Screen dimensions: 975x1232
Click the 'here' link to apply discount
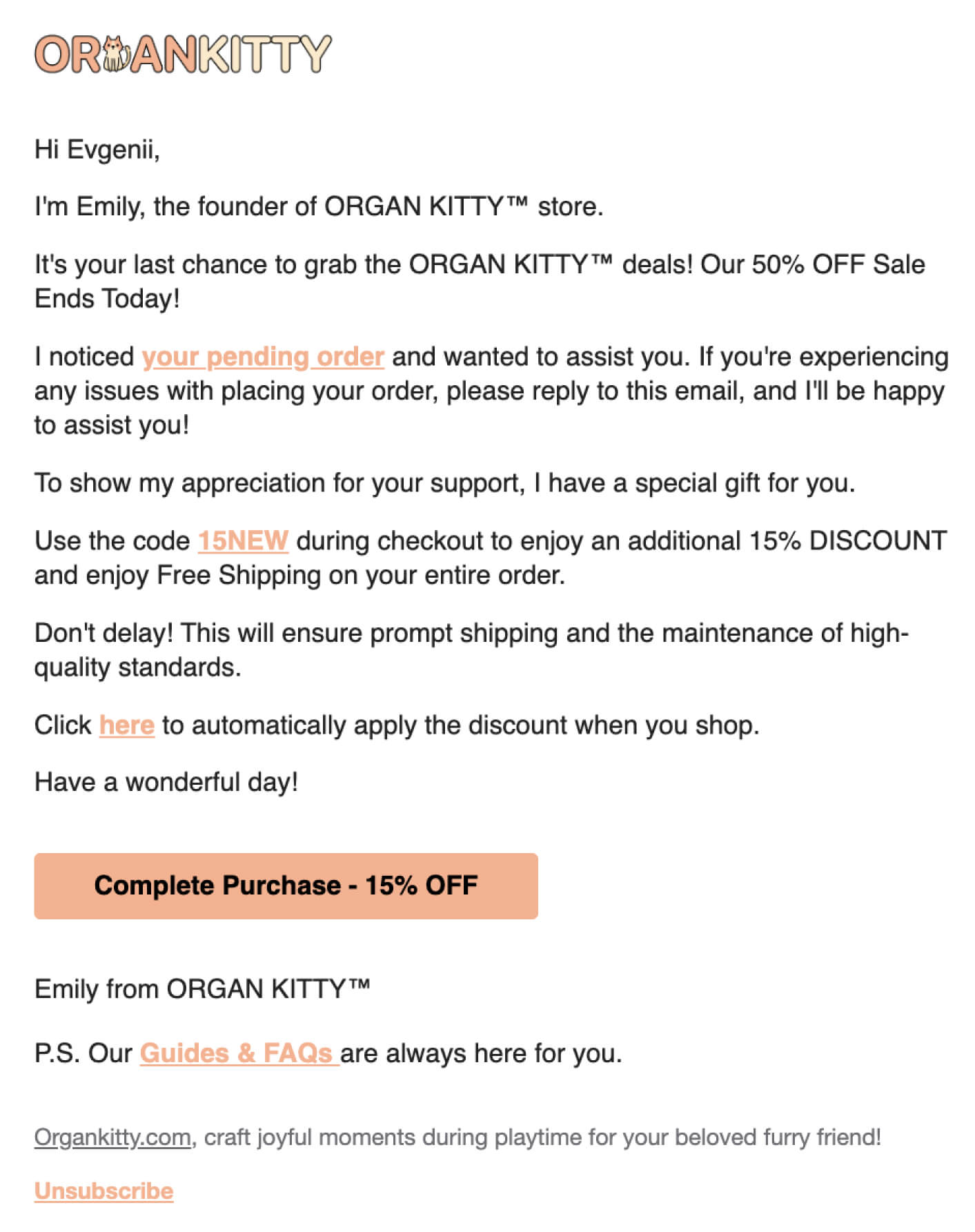pos(126,725)
